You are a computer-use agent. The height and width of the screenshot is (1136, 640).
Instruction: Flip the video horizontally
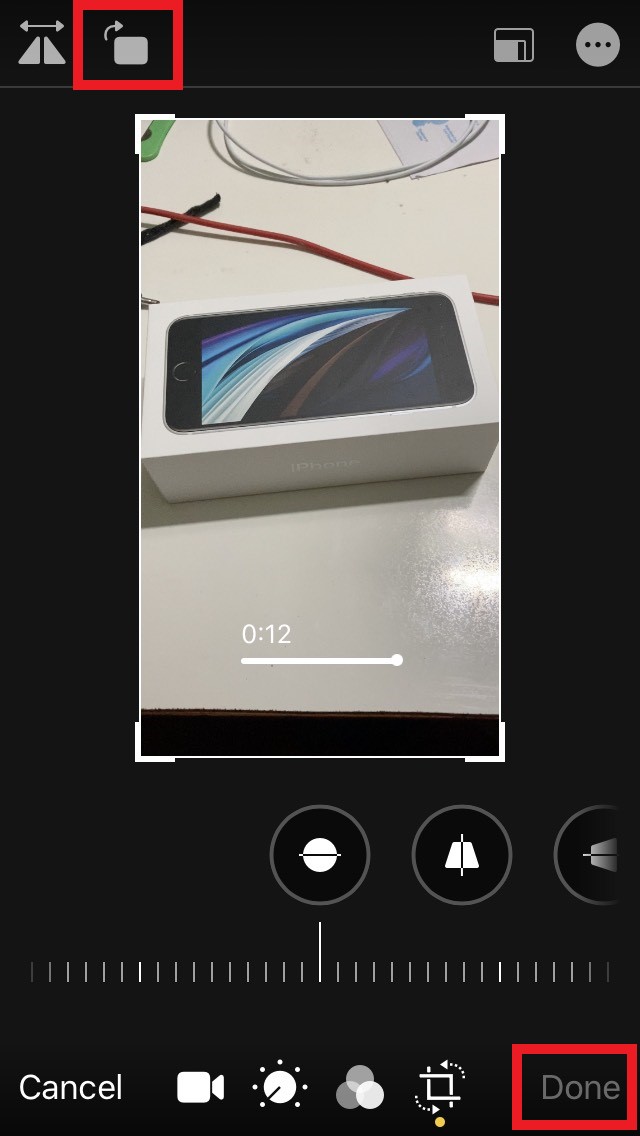[42, 44]
